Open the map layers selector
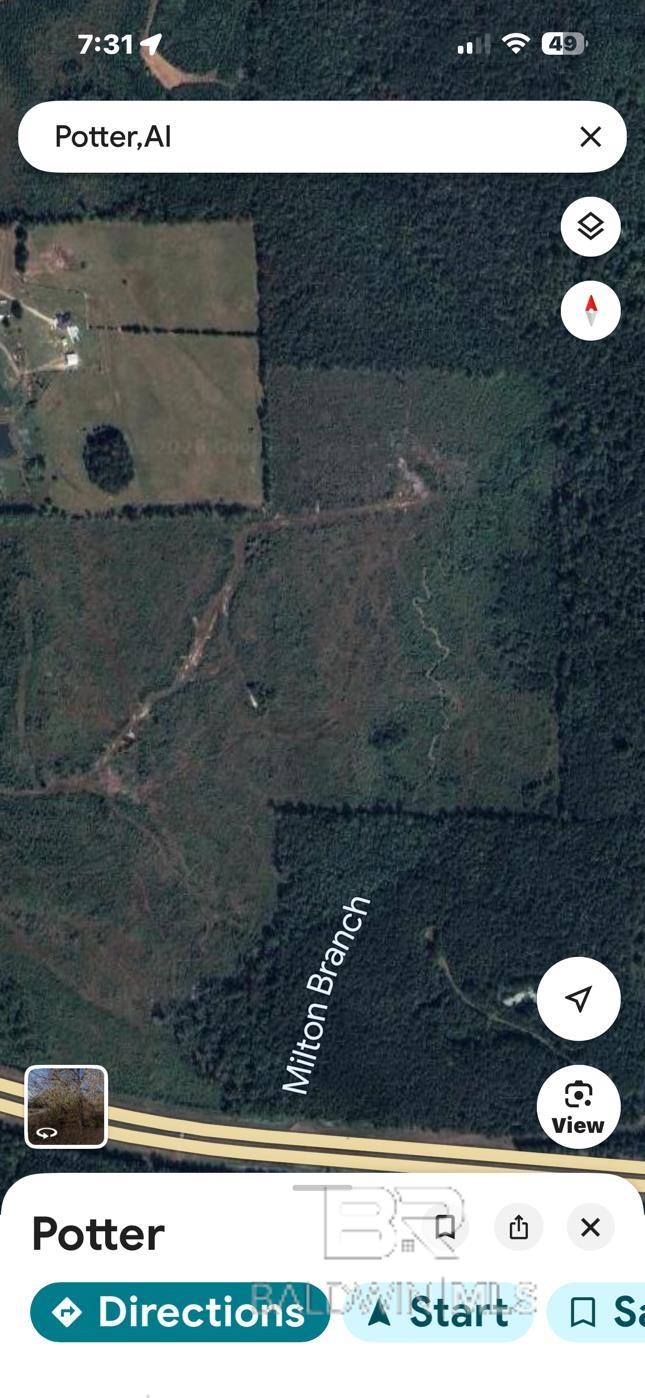 pos(590,227)
